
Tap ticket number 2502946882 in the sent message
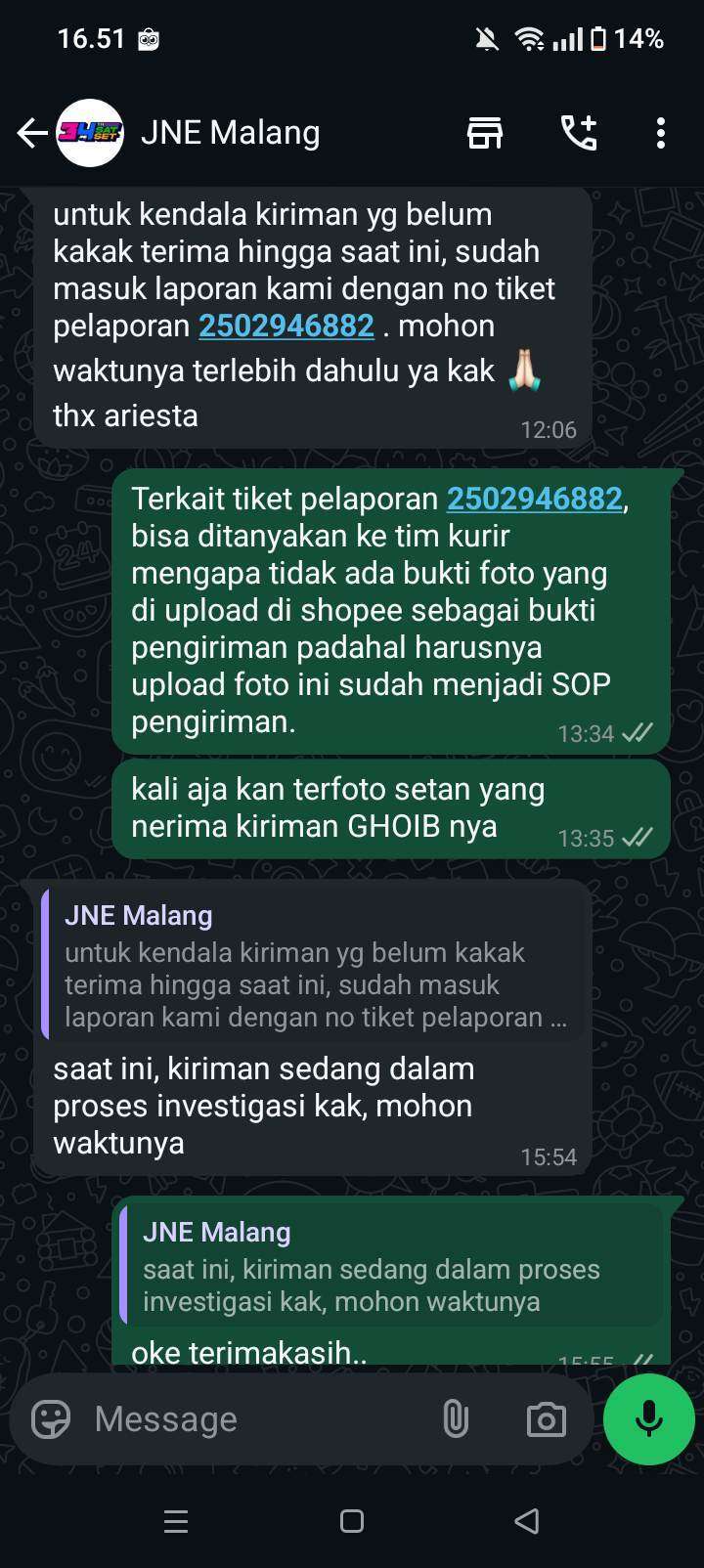tap(535, 499)
